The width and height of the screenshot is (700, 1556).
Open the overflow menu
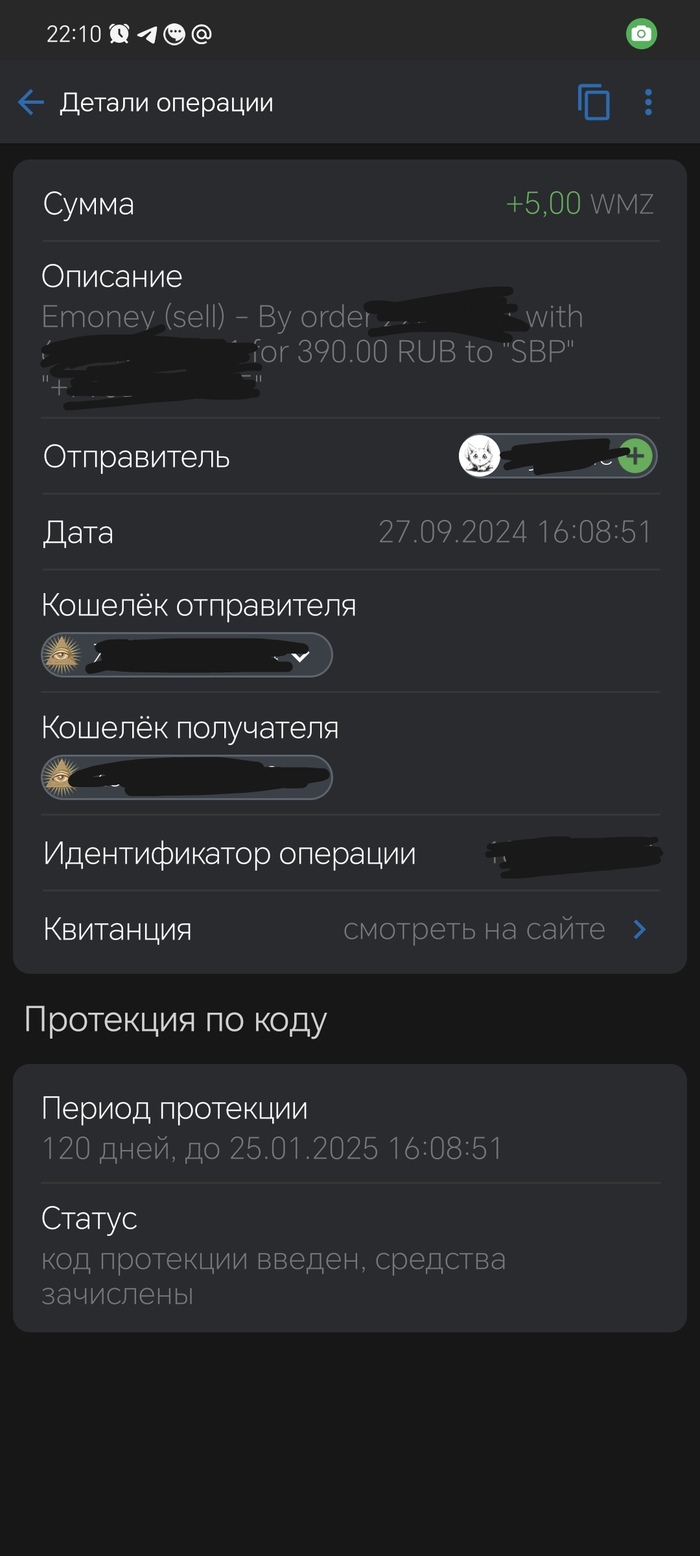click(648, 102)
